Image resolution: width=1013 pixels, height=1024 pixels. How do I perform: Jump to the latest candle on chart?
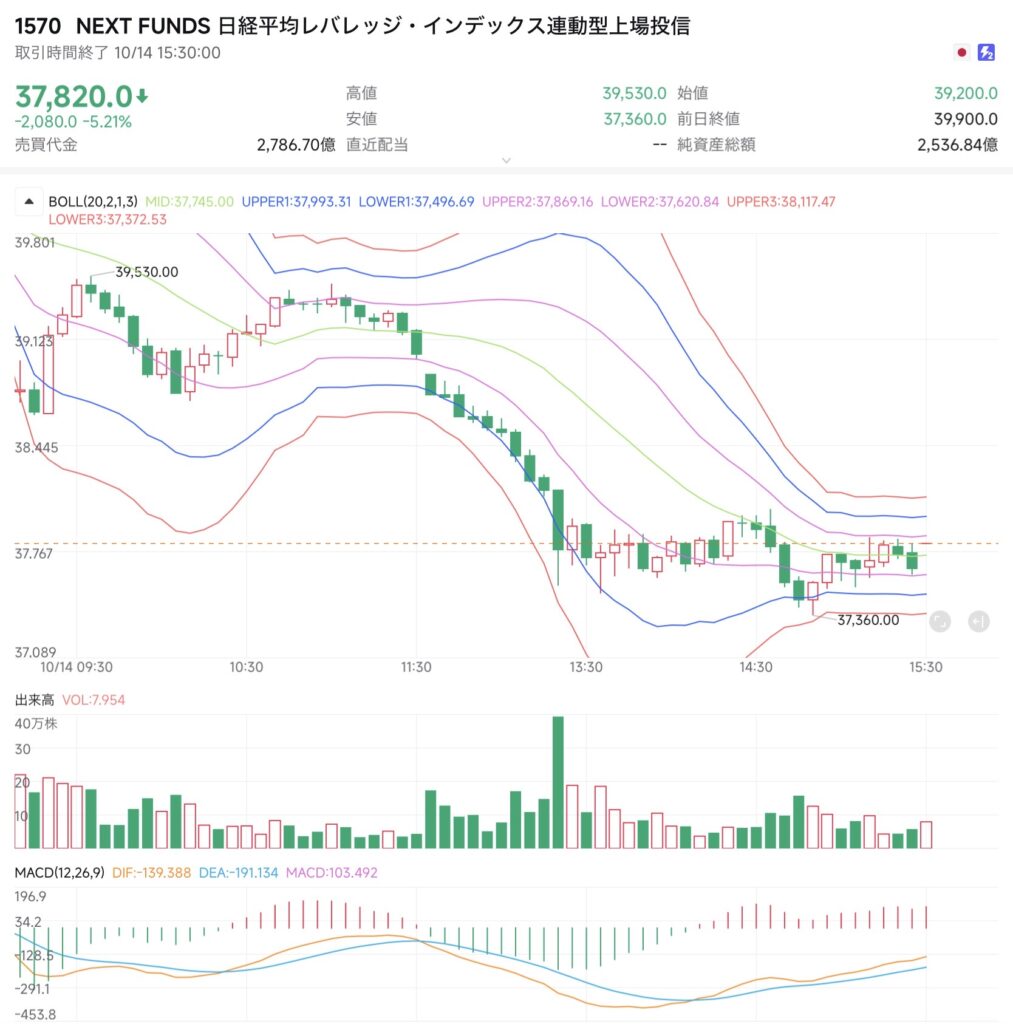978,622
